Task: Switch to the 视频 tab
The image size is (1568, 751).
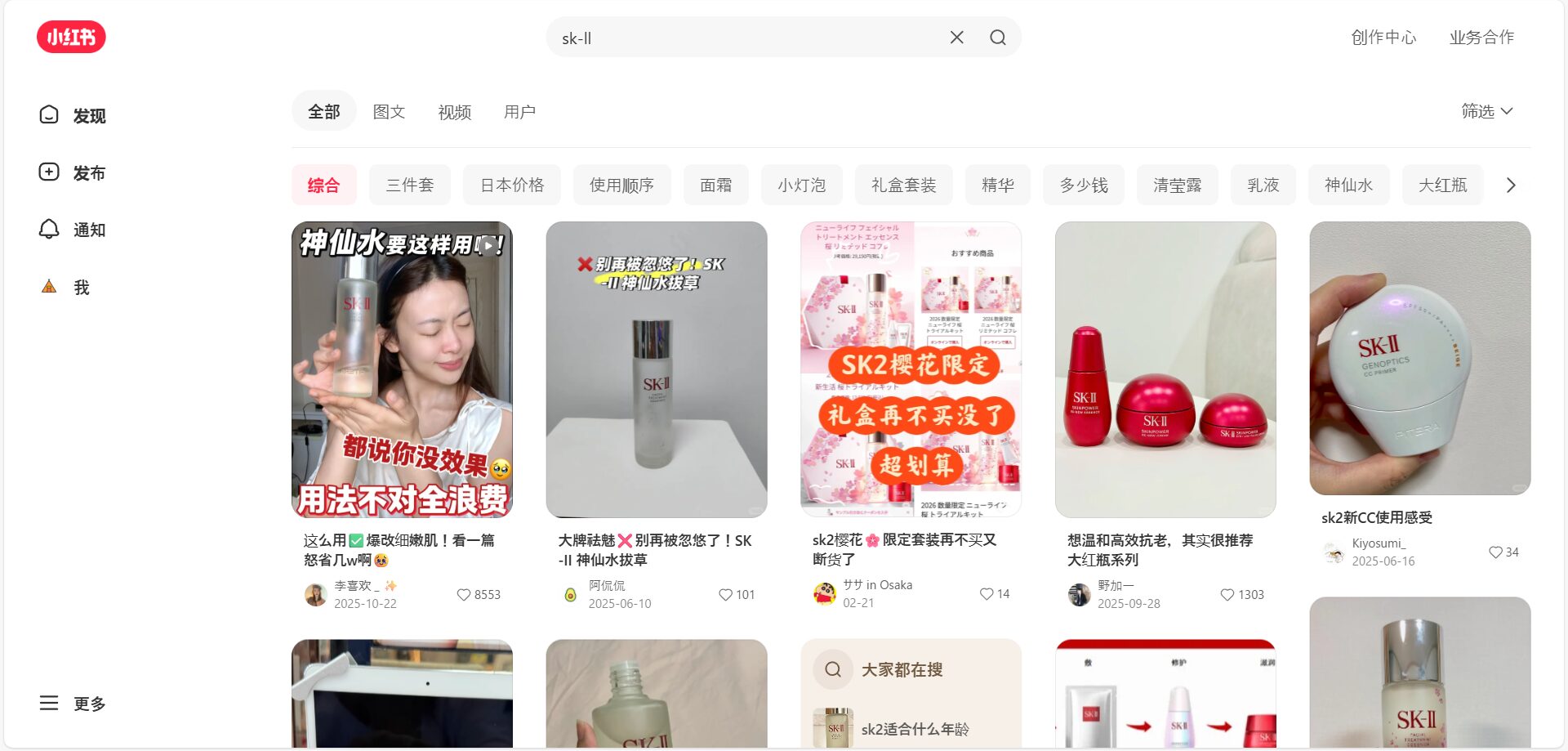Action: pyautogui.click(x=454, y=111)
